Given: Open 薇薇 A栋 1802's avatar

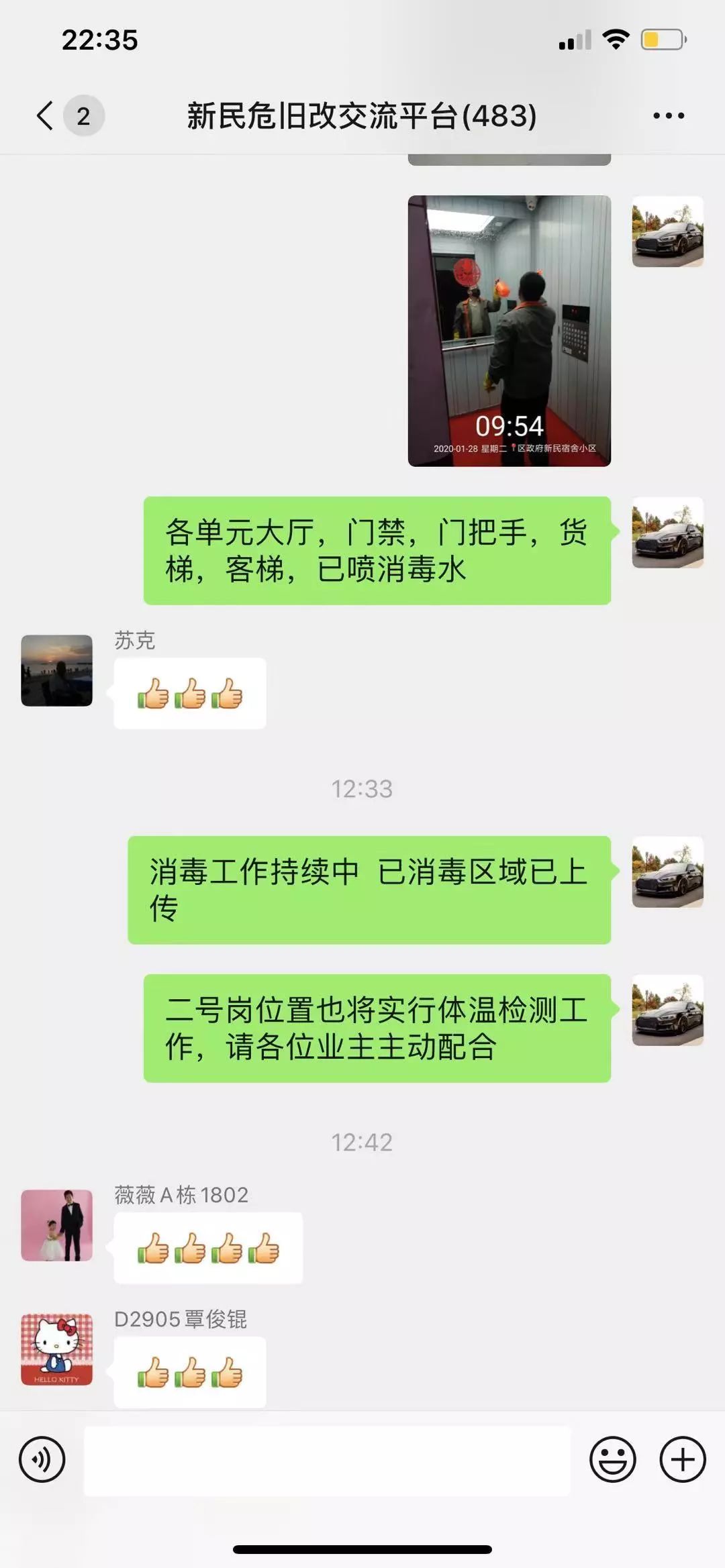Looking at the screenshot, I should coord(56,1225).
